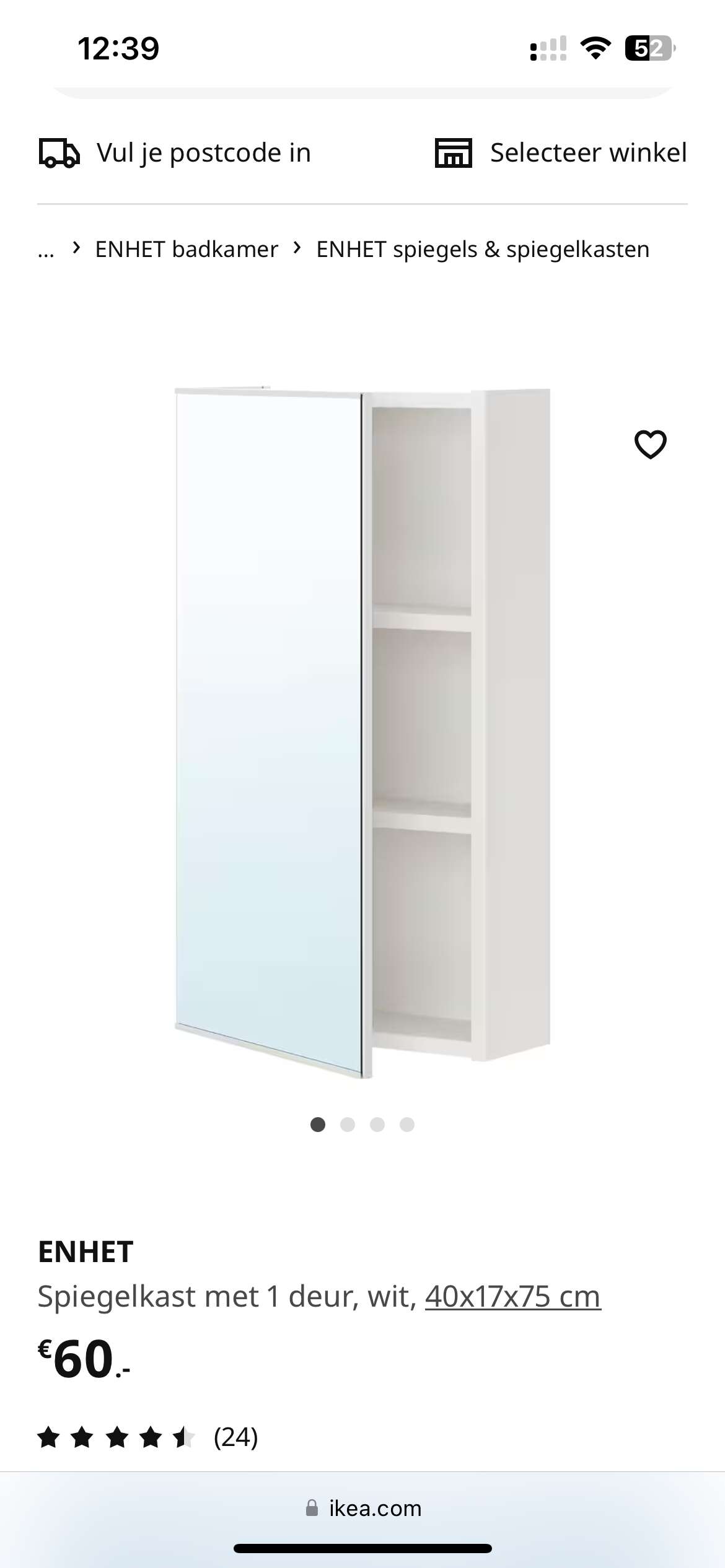Screen dimensions: 725x1568
Task: Open 'Selecteer winkel' store picker
Action: point(561,153)
